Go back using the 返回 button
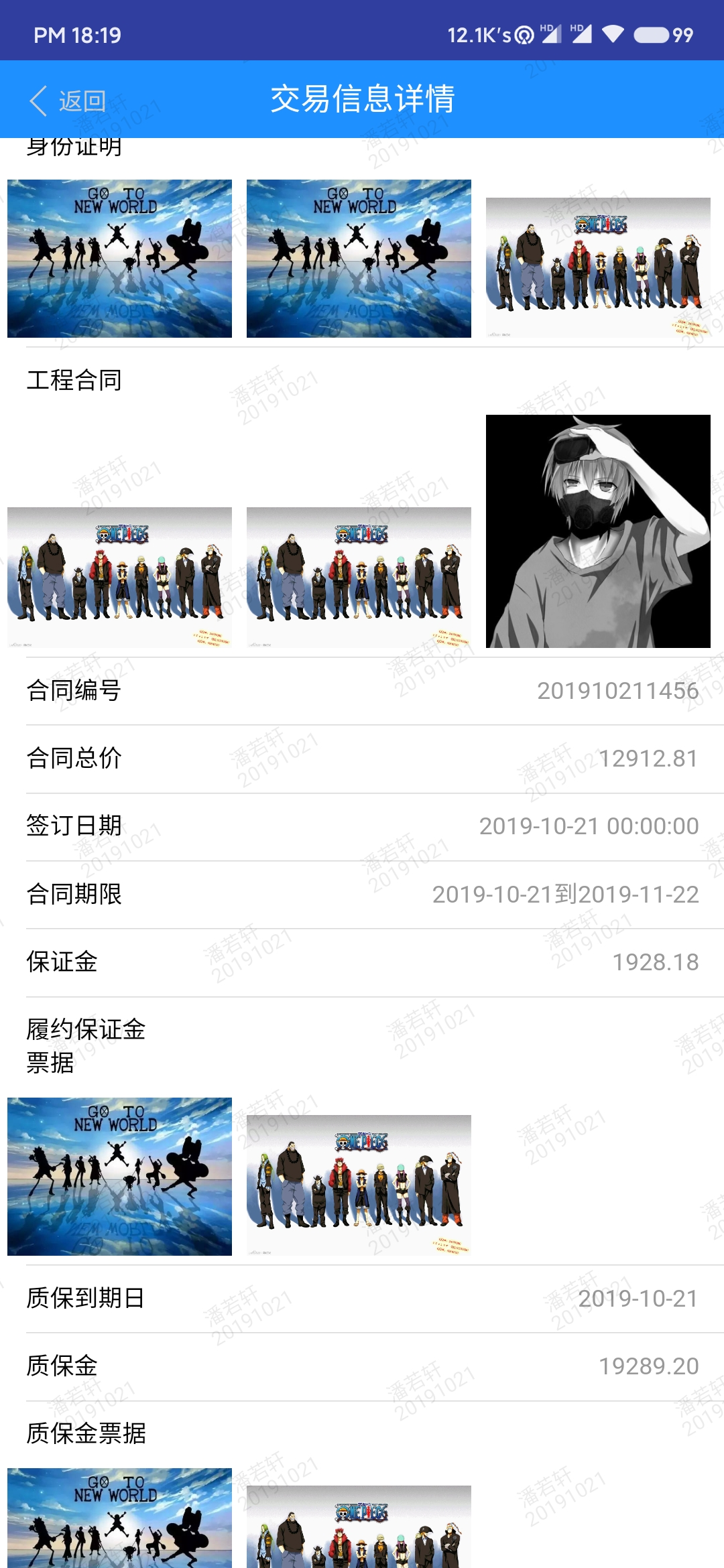This screenshot has height=1568, width=724. pyautogui.click(x=68, y=101)
